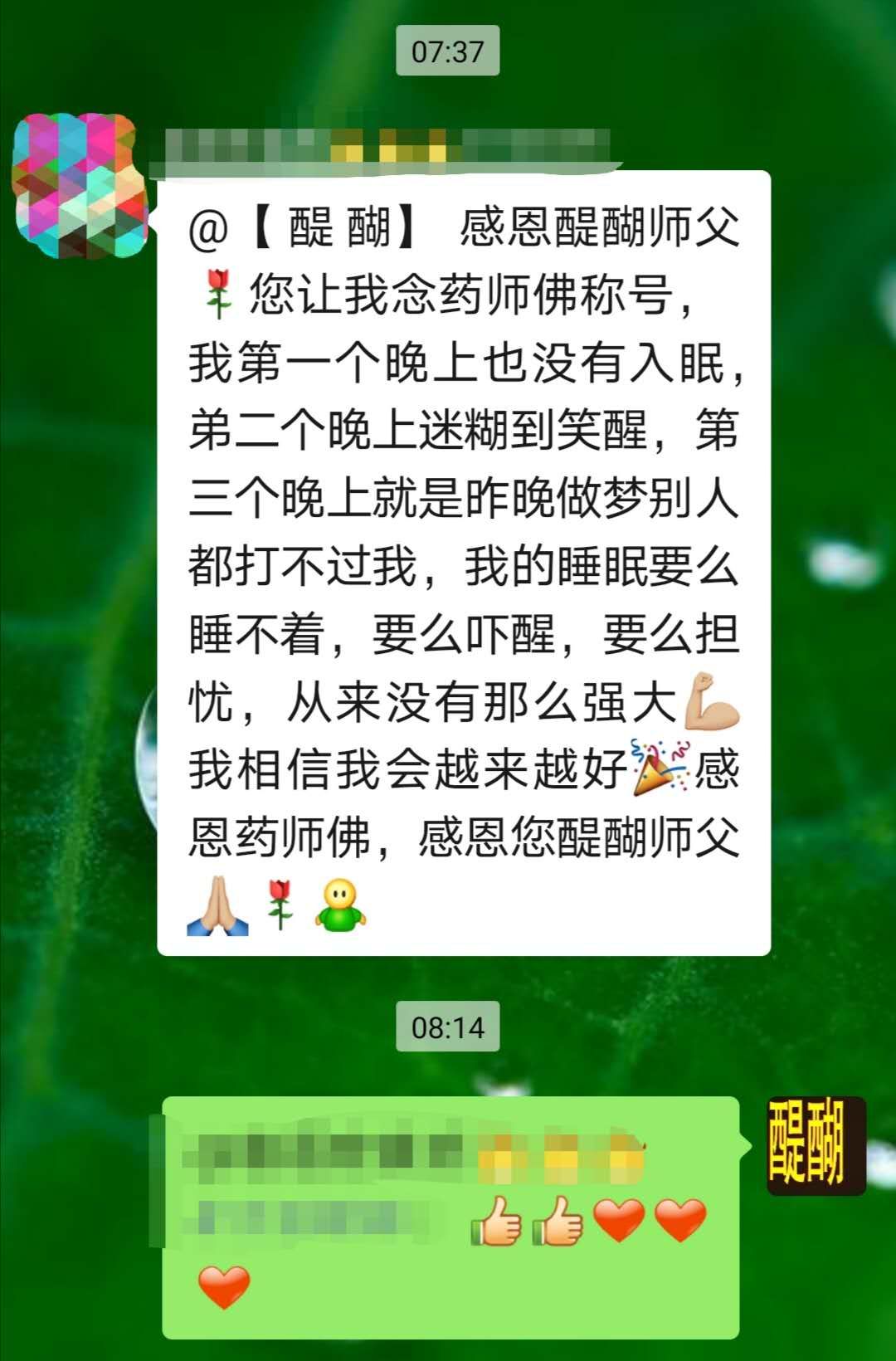Select the 08:14 timestamp pill

click(448, 1027)
